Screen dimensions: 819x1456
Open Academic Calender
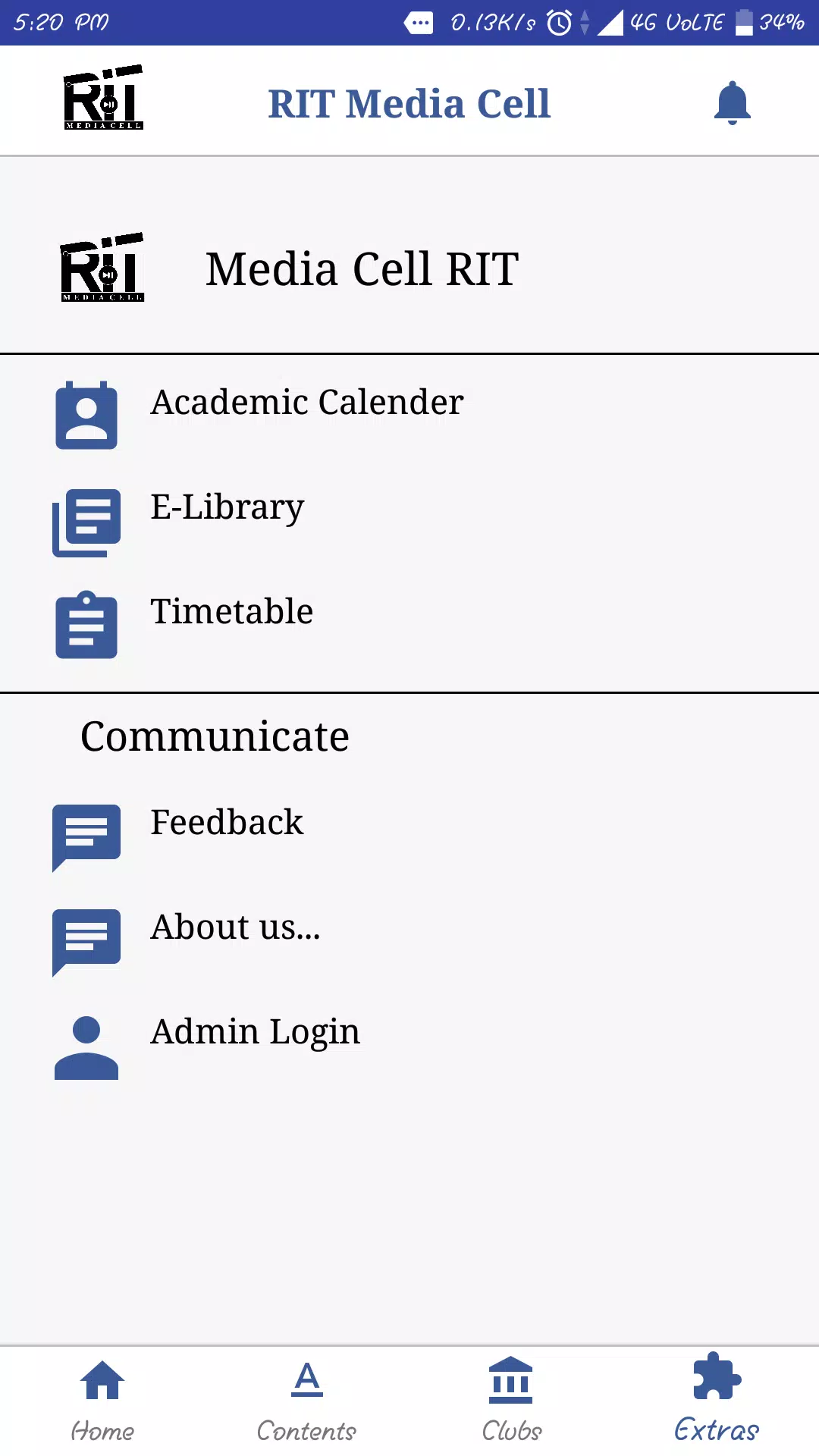(x=306, y=403)
